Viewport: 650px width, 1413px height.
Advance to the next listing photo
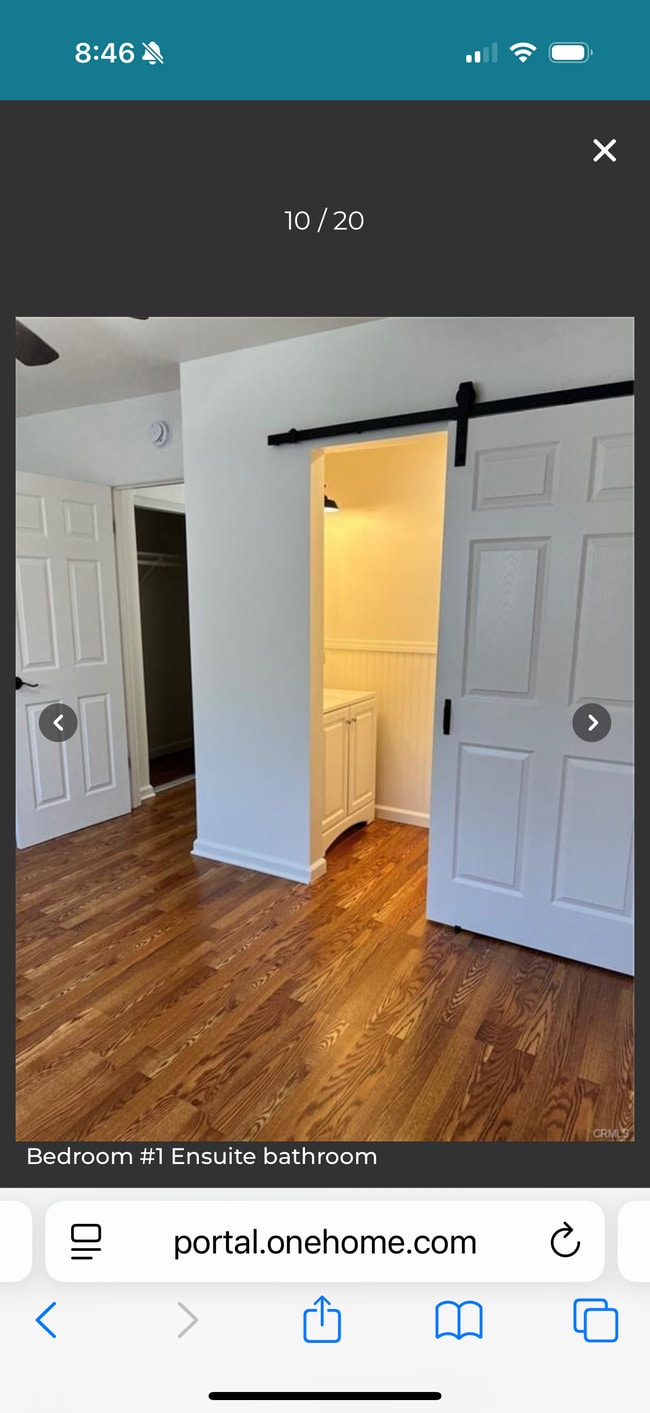click(592, 722)
